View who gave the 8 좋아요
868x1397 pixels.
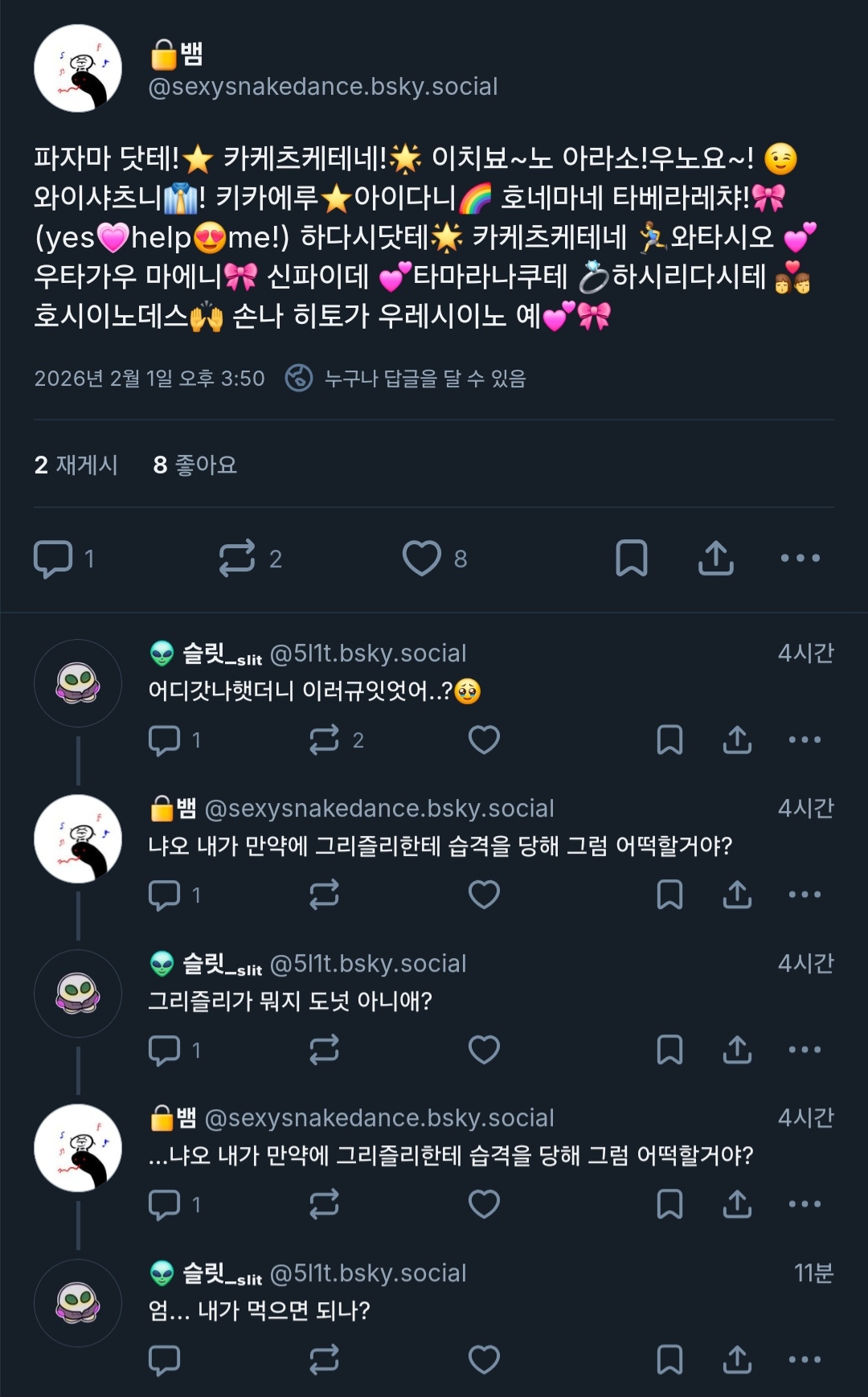195,465
